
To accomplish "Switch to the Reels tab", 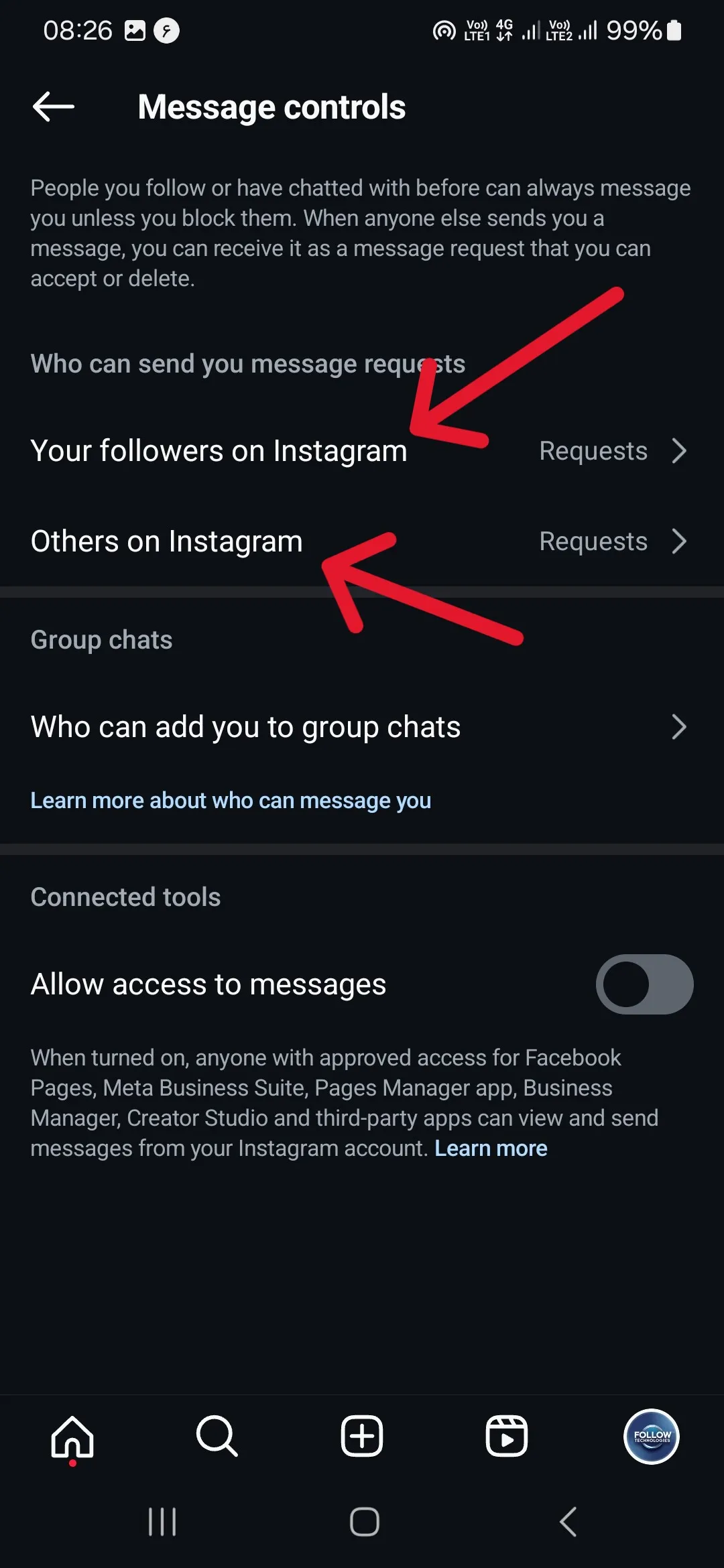I will tap(507, 1437).
